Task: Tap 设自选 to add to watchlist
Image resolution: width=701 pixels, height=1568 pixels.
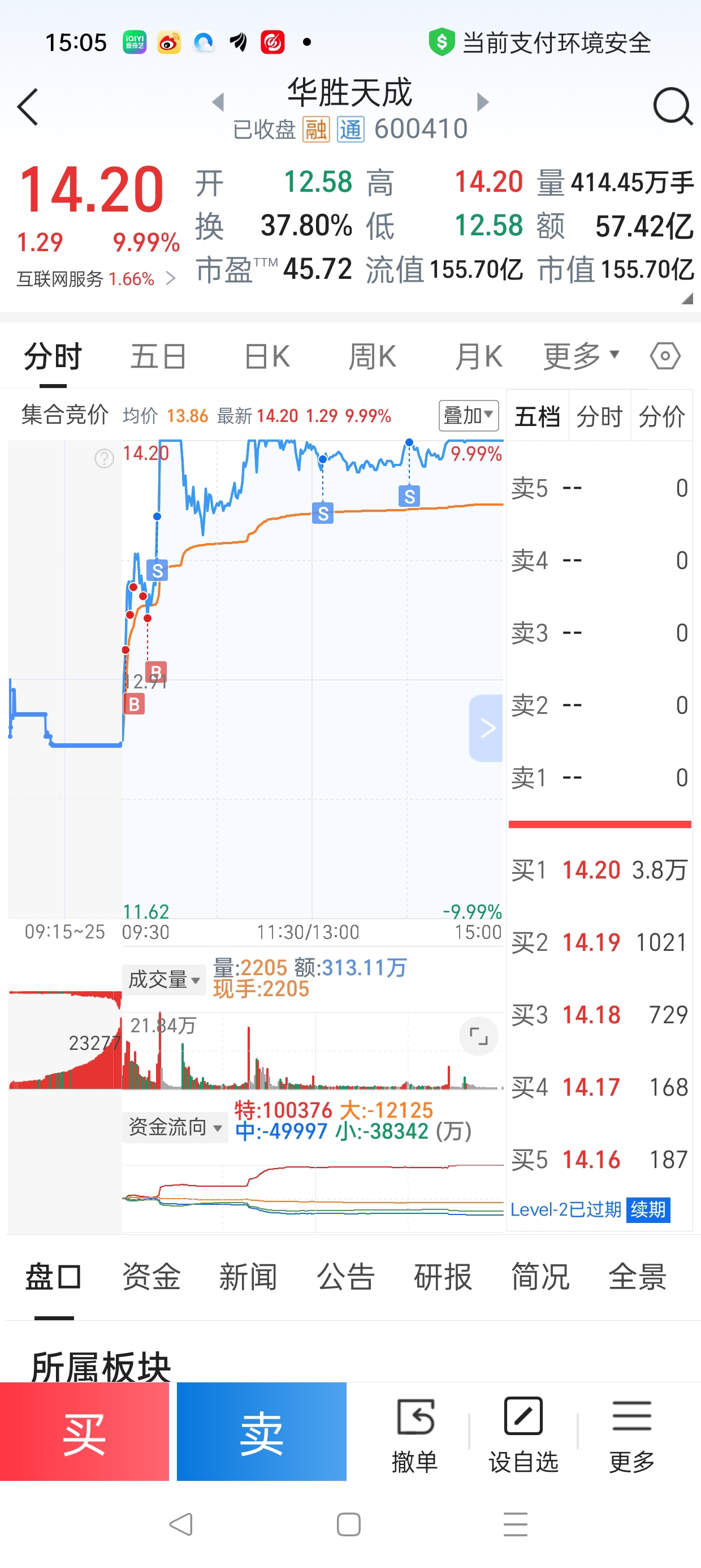Action: pos(523,1435)
